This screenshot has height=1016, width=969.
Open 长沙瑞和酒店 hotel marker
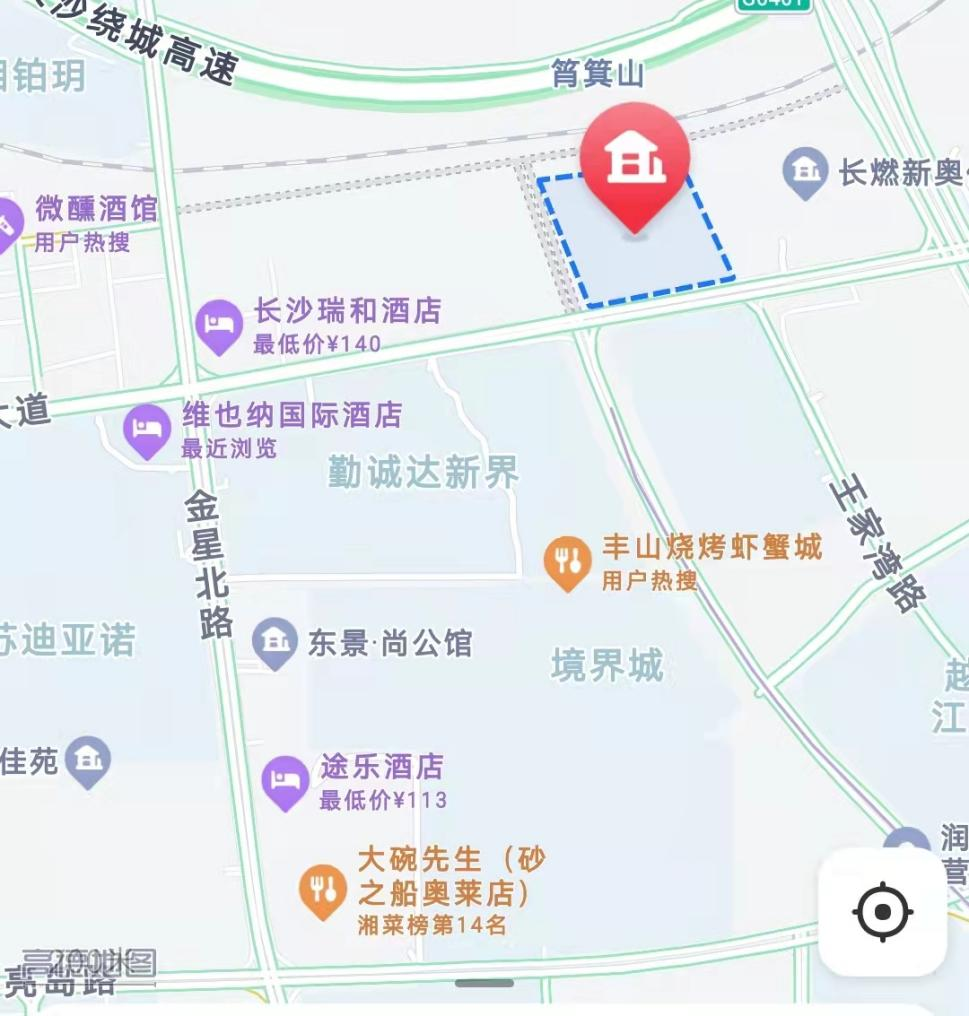(x=219, y=324)
